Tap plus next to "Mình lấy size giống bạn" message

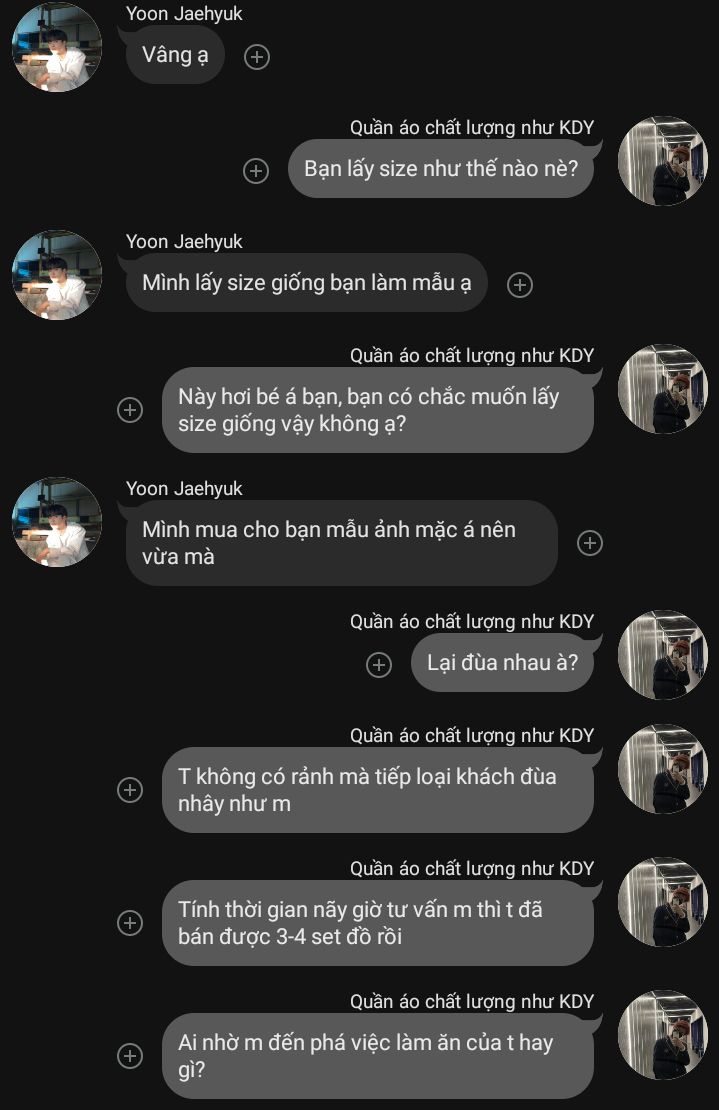[519, 285]
